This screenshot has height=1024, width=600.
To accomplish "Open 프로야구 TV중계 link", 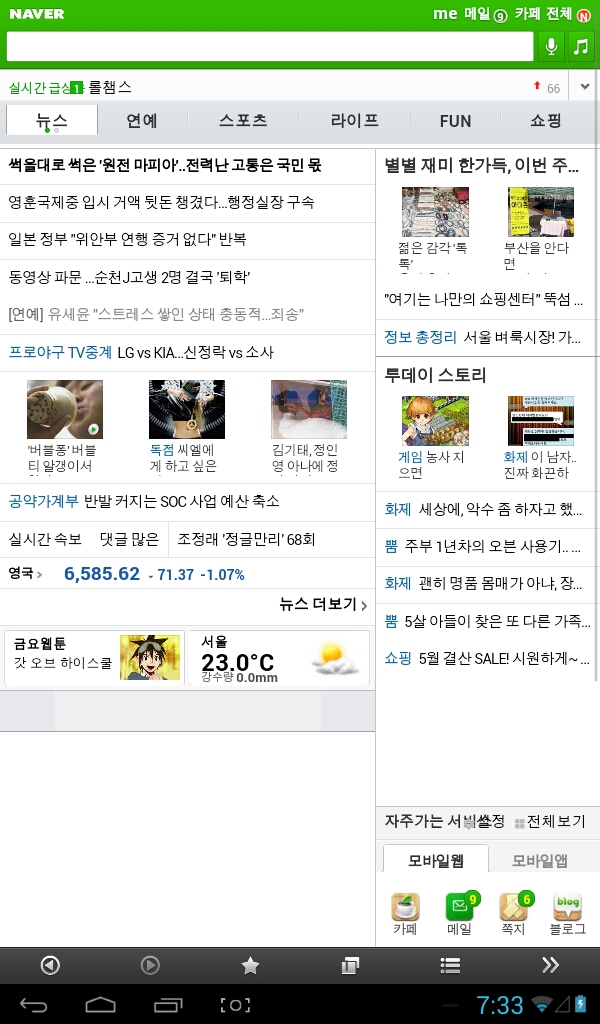I will pos(59,352).
